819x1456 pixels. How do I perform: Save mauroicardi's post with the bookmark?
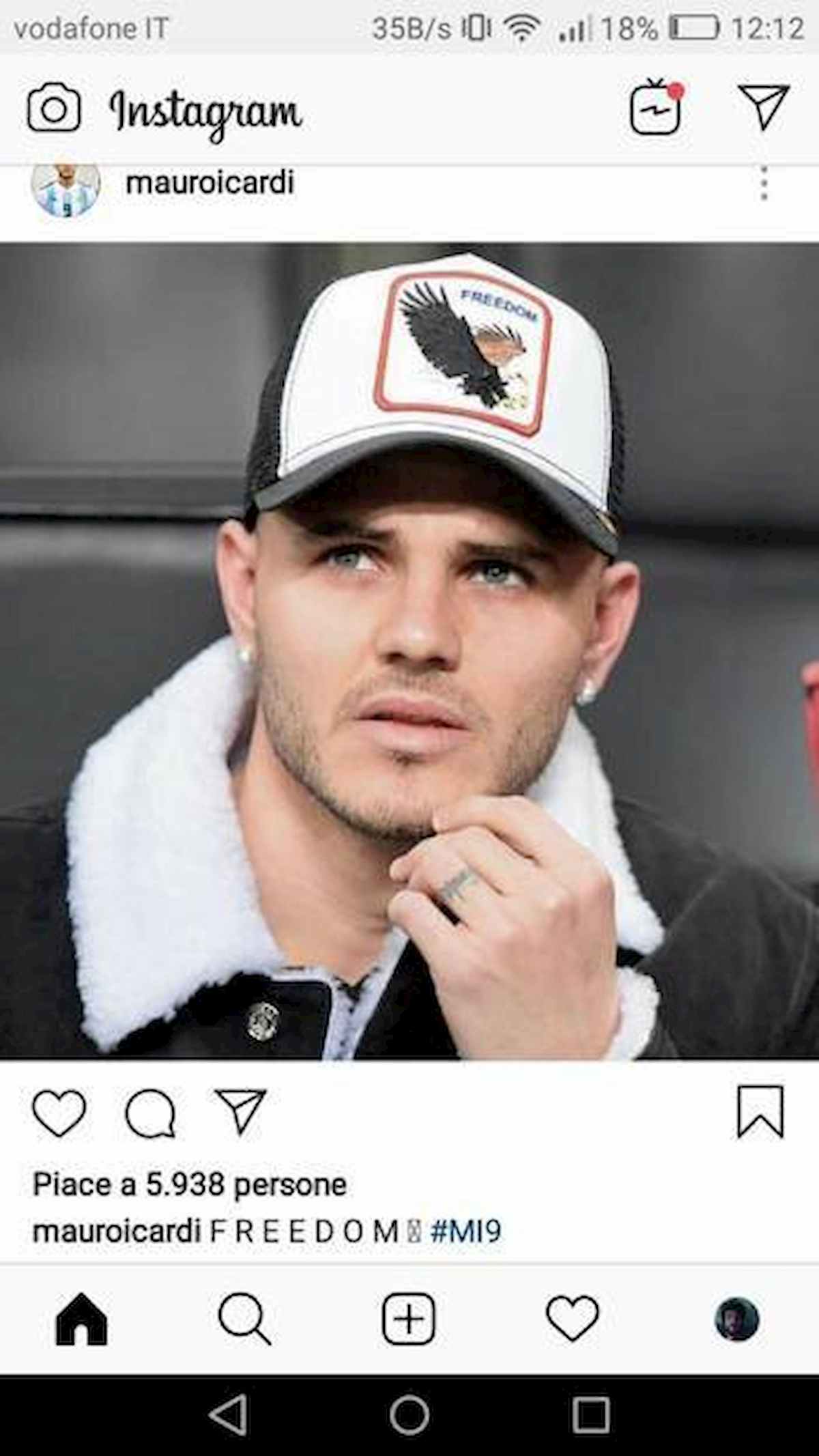pyautogui.click(x=760, y=1113)
